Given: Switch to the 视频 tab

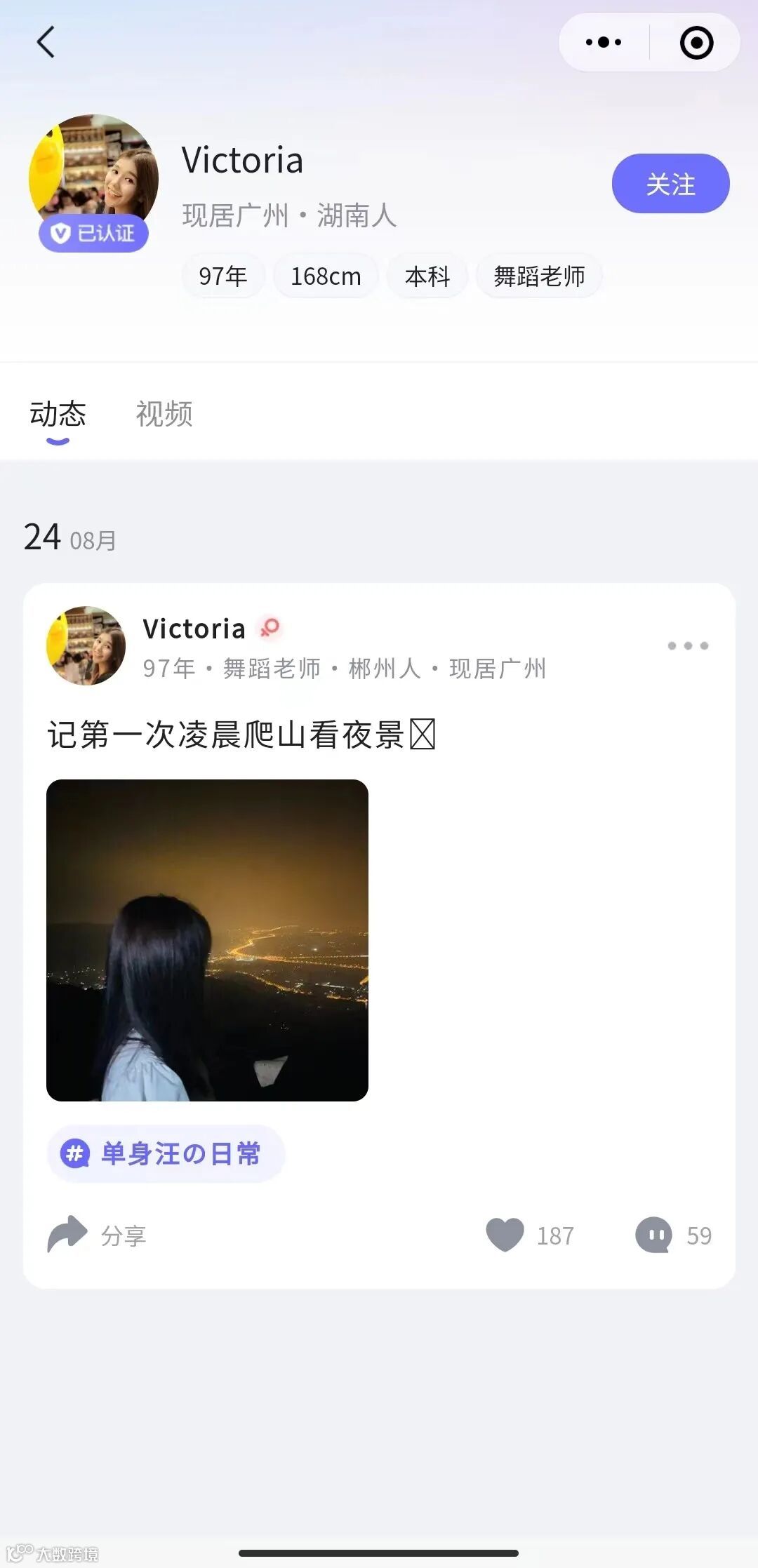Looking at the screenshot, I should [164, 414].
